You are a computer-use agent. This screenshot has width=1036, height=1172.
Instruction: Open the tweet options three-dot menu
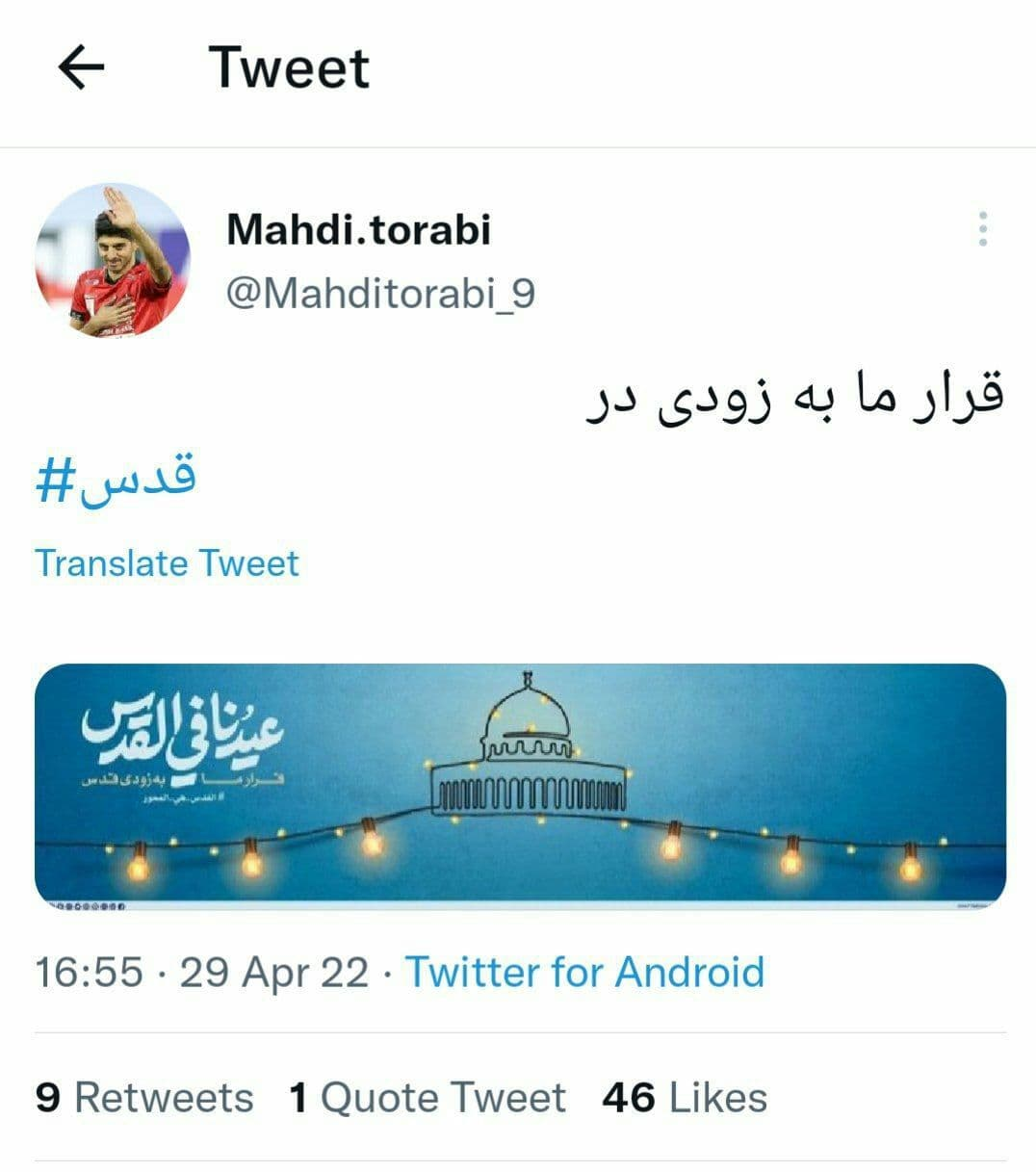pyautogui.click(x=983, y=229)
